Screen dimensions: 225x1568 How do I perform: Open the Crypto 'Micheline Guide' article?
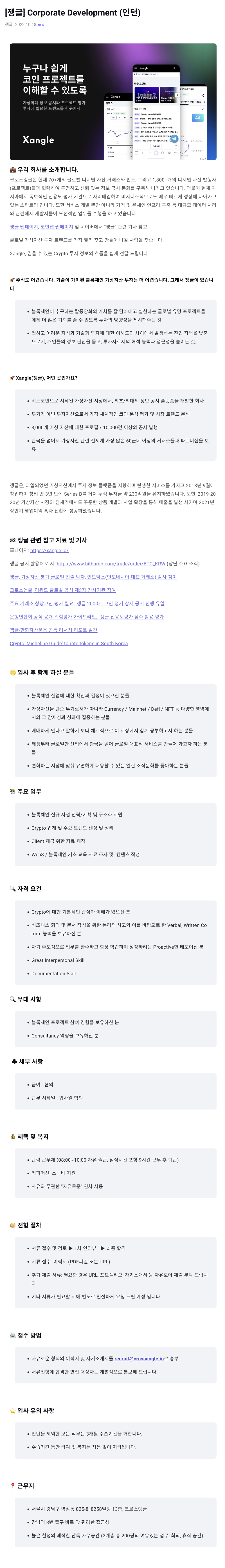(x=68, y=643)
